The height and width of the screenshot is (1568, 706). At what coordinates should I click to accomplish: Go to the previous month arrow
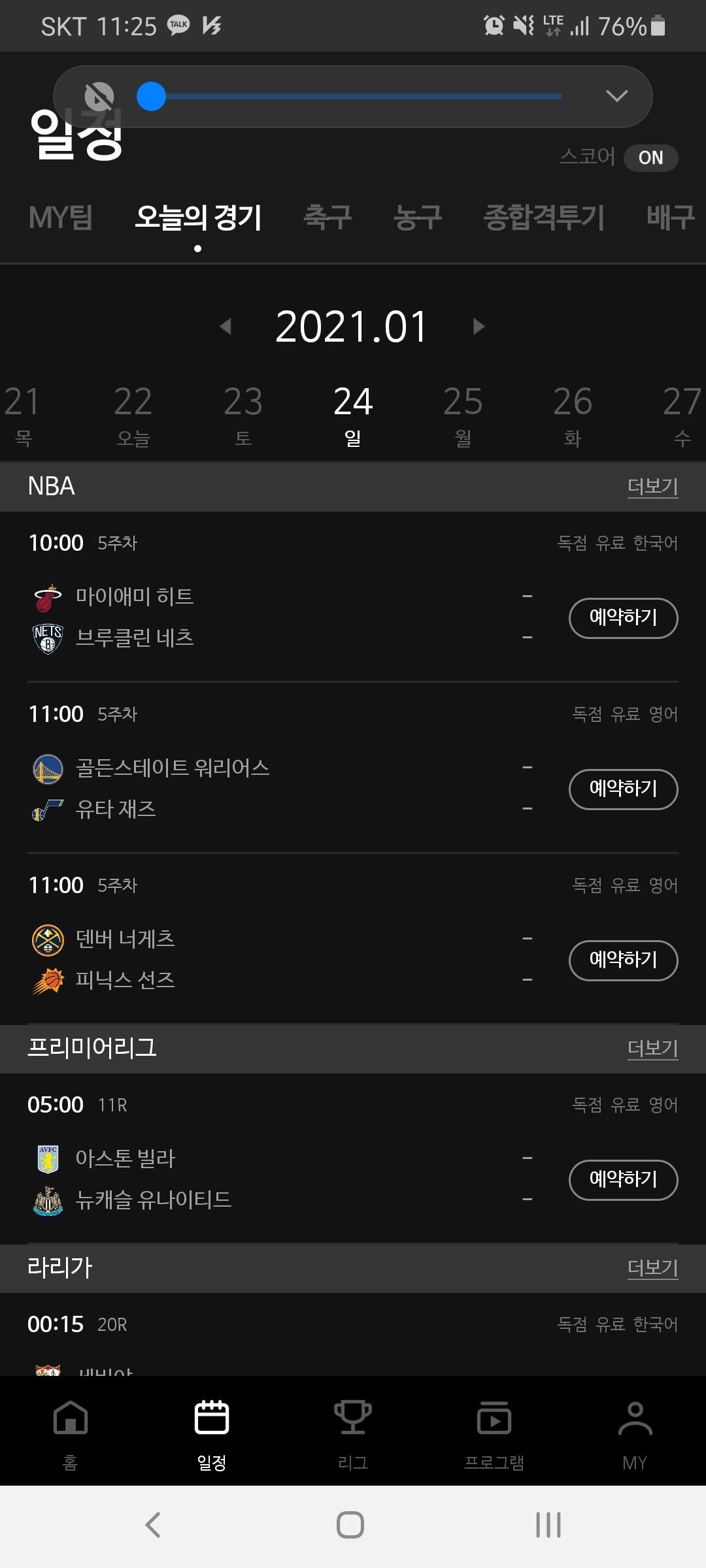click(x=226, y=326)
